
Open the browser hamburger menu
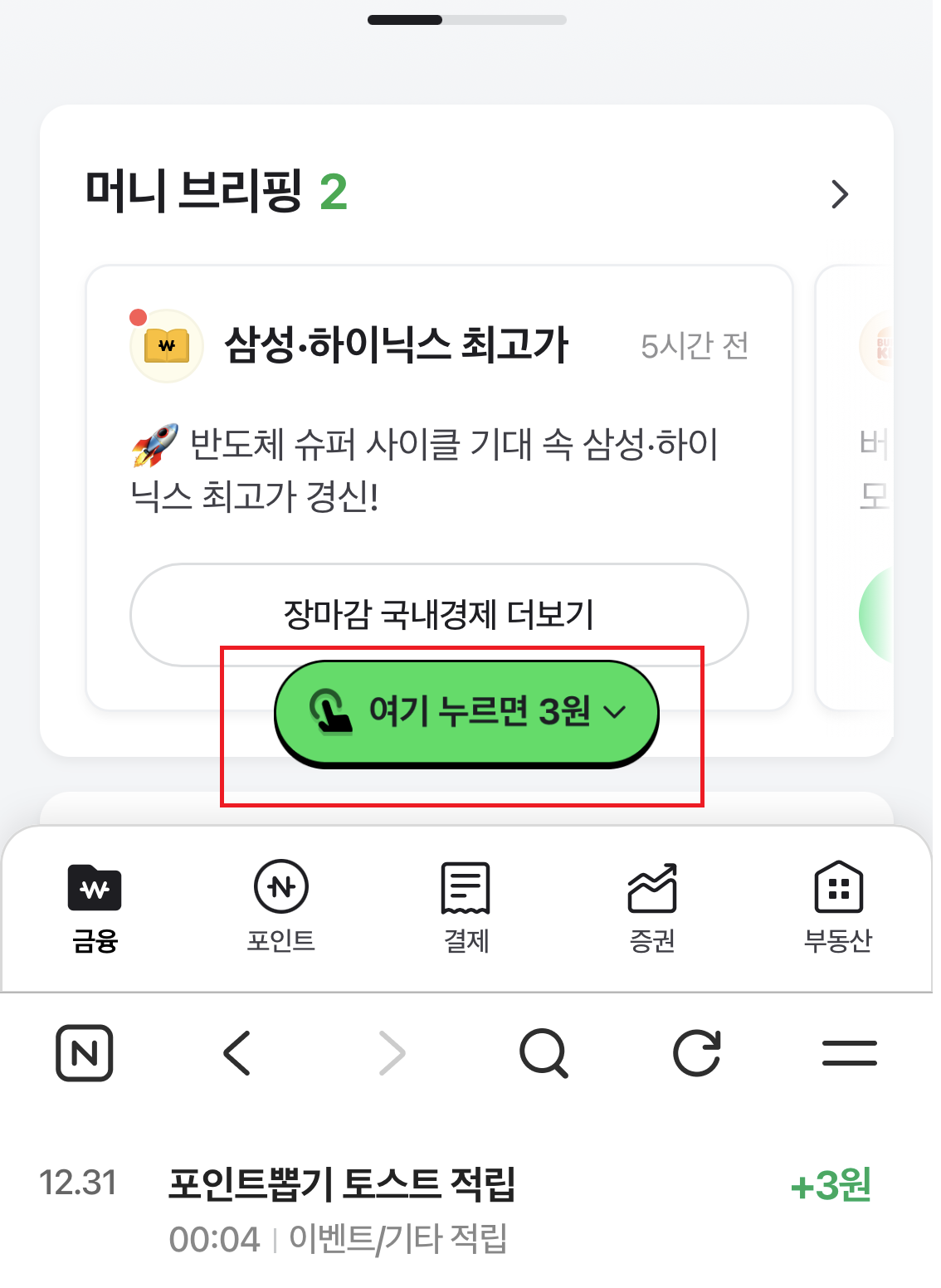click(x=849, y=1053)
